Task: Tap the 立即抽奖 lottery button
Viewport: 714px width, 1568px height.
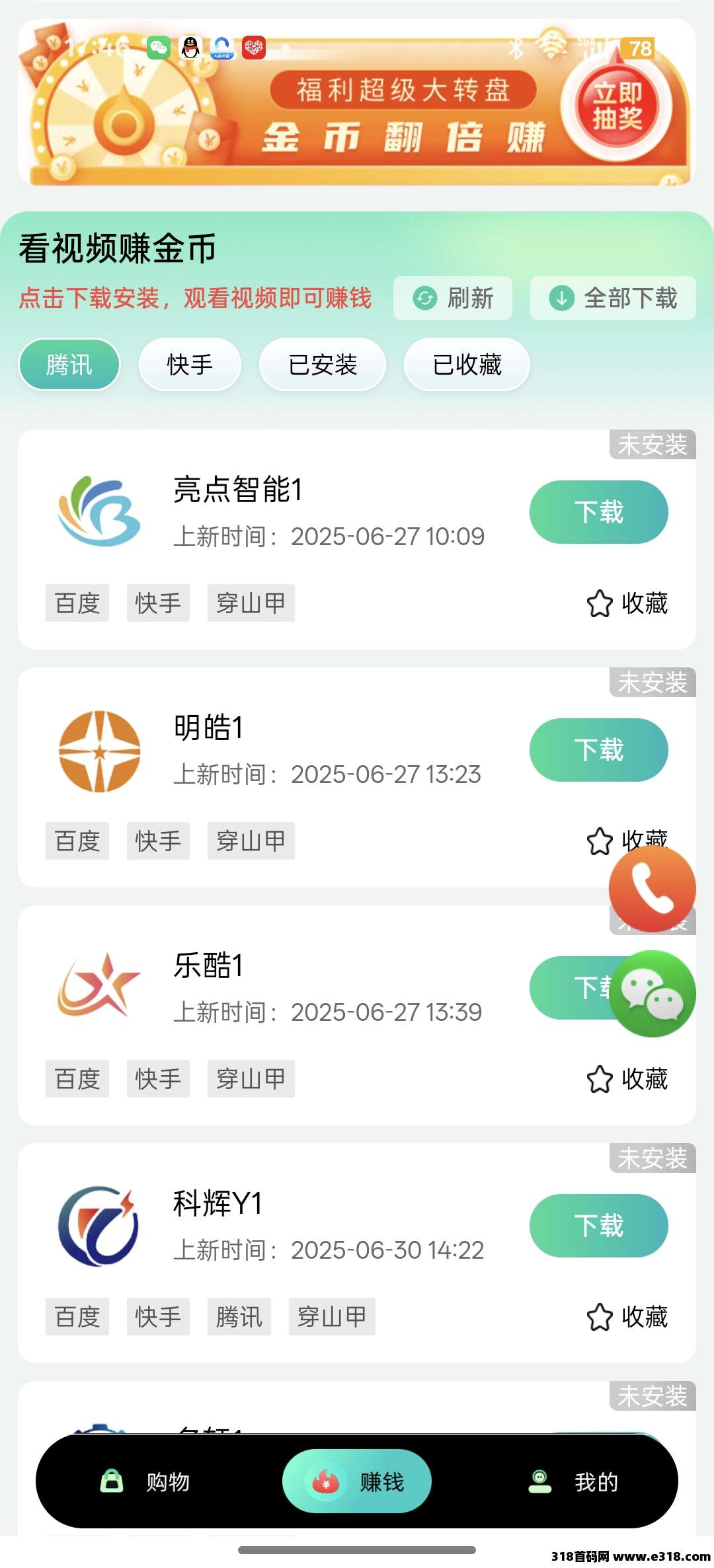Action: pyautogui.click(x=617, y=107)
